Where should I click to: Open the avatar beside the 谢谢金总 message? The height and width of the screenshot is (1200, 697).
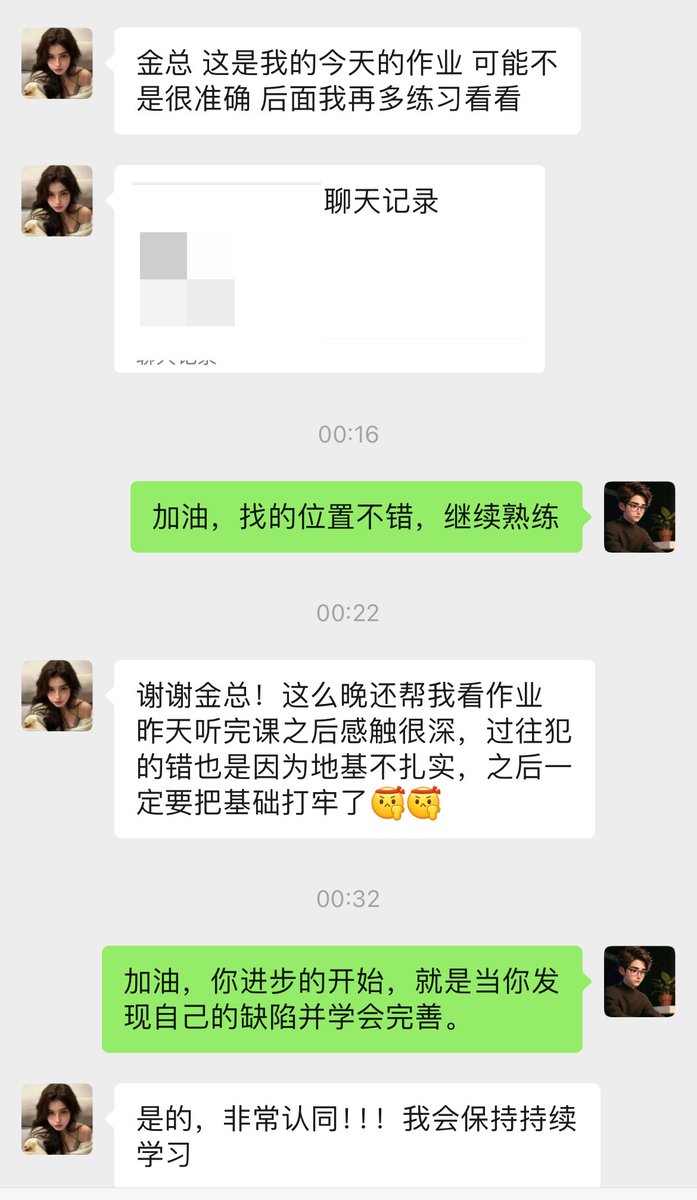click(57, 695)
